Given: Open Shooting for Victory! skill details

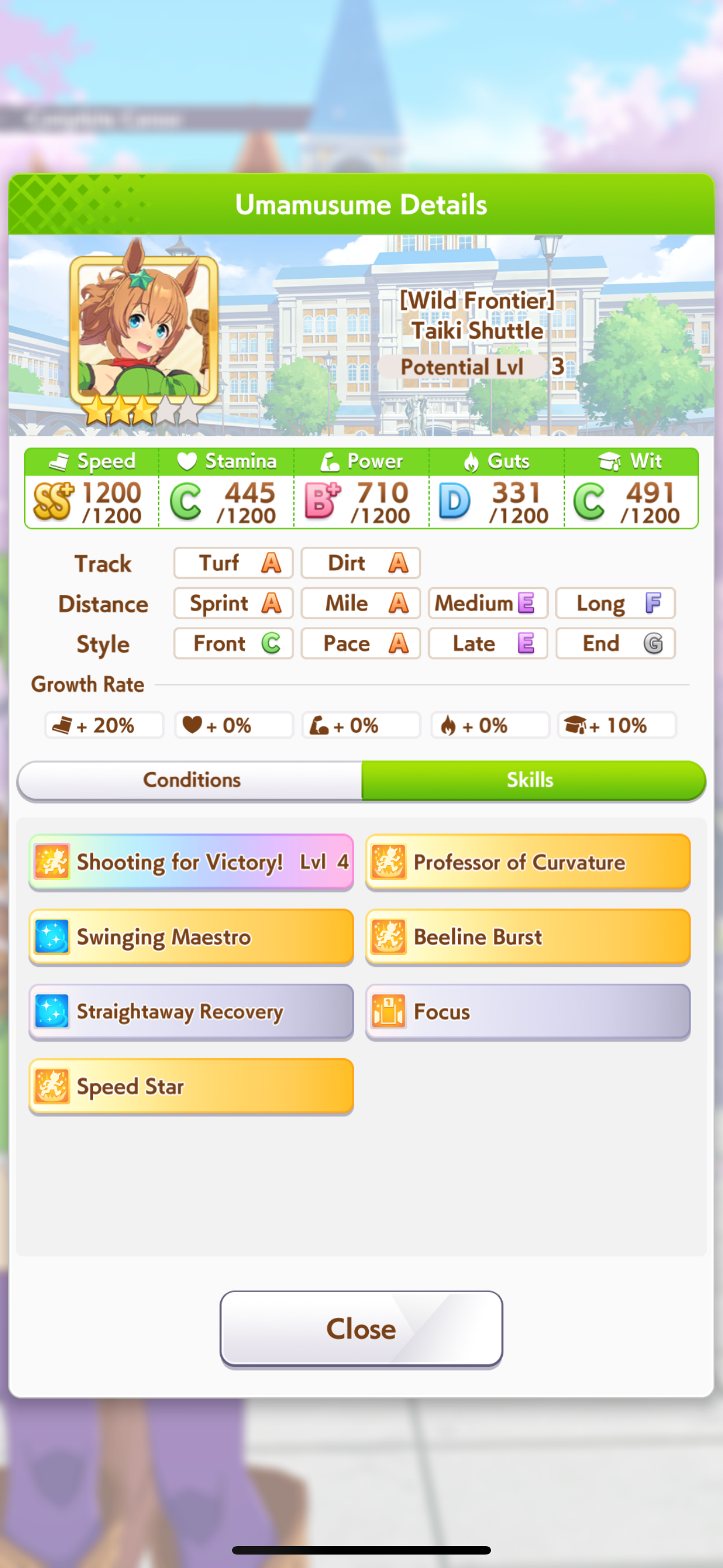Looking at the screenshot, I should click(191, 861).
